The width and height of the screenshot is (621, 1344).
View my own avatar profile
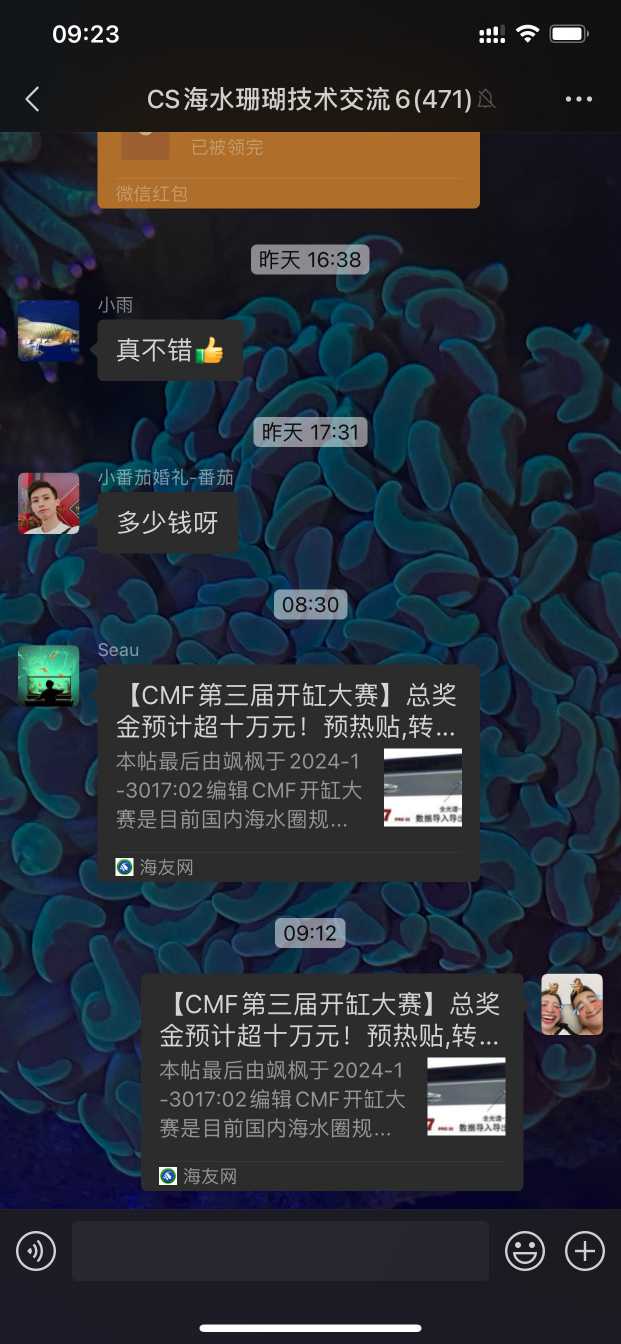572,1004
